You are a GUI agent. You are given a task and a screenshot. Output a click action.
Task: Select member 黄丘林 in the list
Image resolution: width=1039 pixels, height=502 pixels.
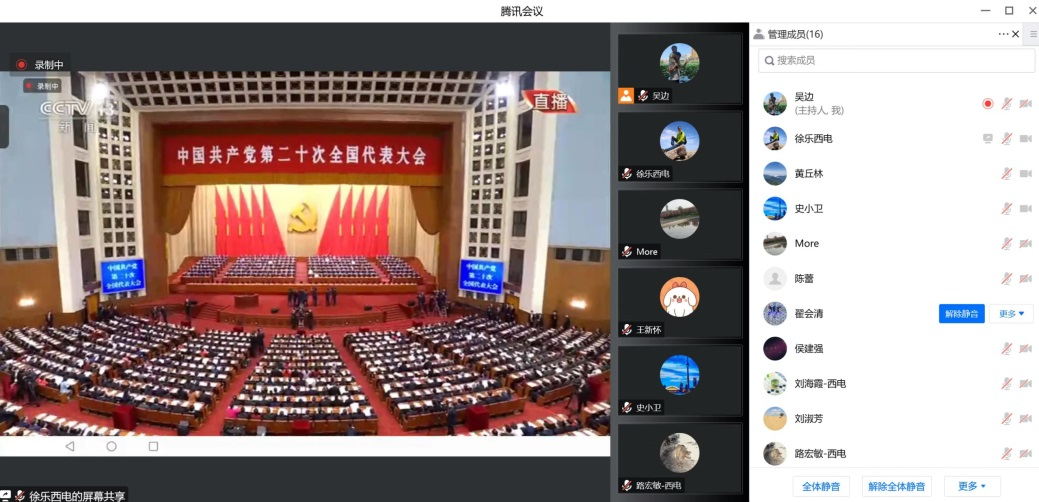tap(808, 174)
